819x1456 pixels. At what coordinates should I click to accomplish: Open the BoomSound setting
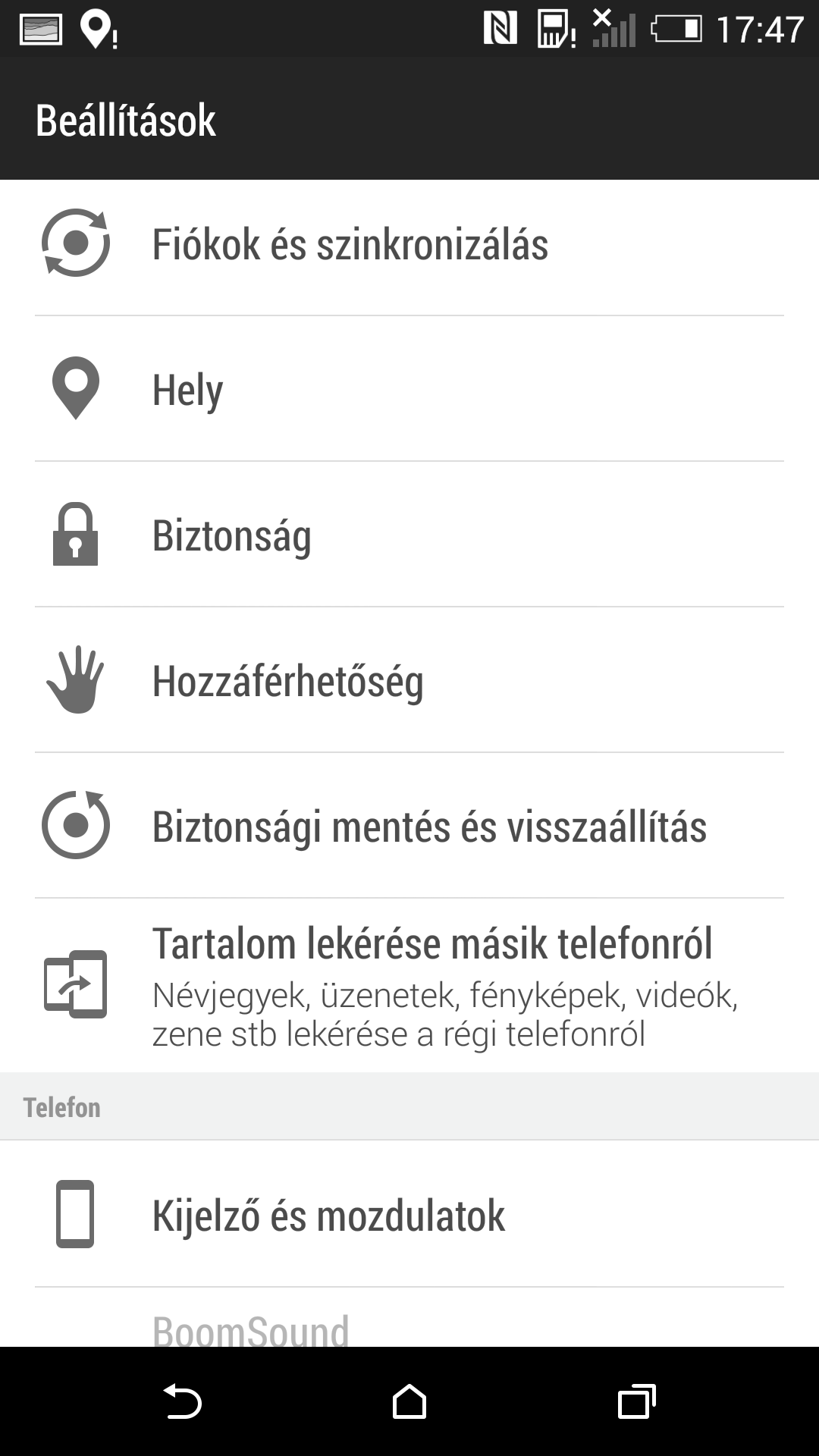[x=409, y=1327]
